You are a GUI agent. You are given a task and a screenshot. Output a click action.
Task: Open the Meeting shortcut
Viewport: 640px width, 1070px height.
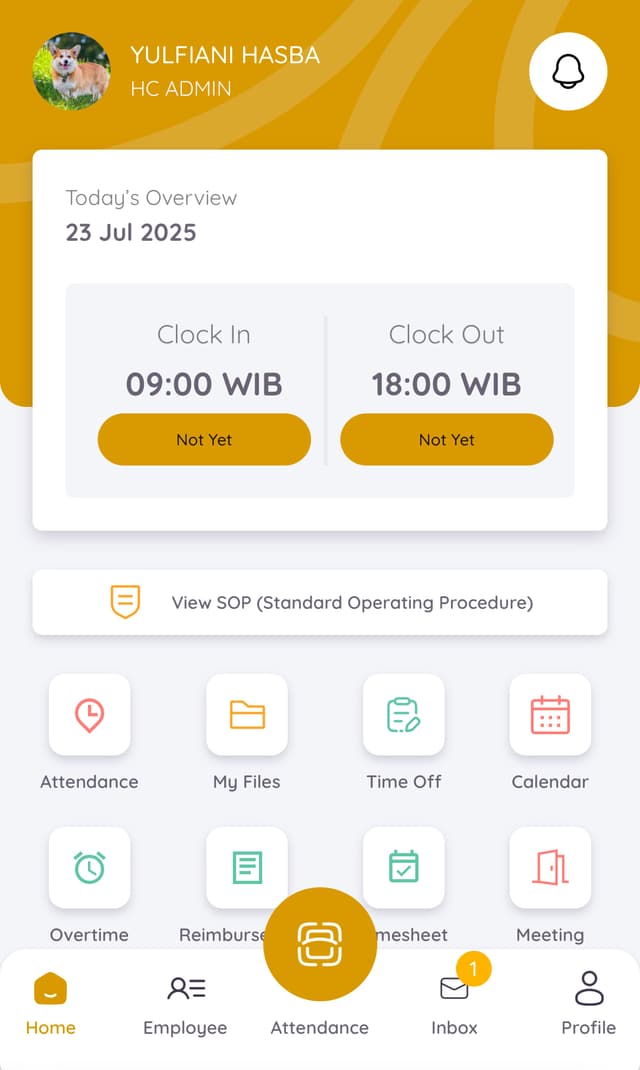pos(550,868)
